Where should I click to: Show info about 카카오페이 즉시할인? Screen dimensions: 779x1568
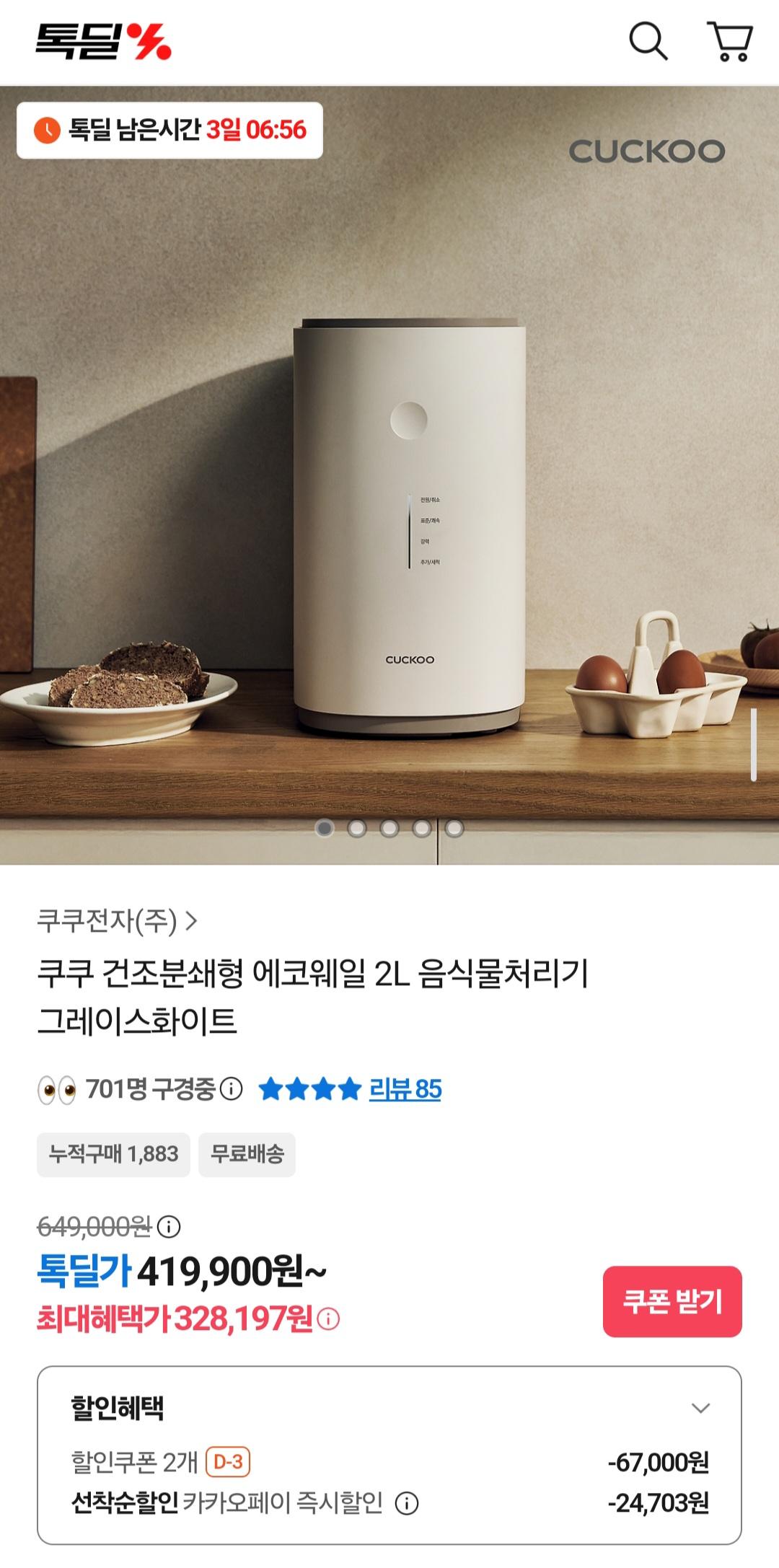407,1504
